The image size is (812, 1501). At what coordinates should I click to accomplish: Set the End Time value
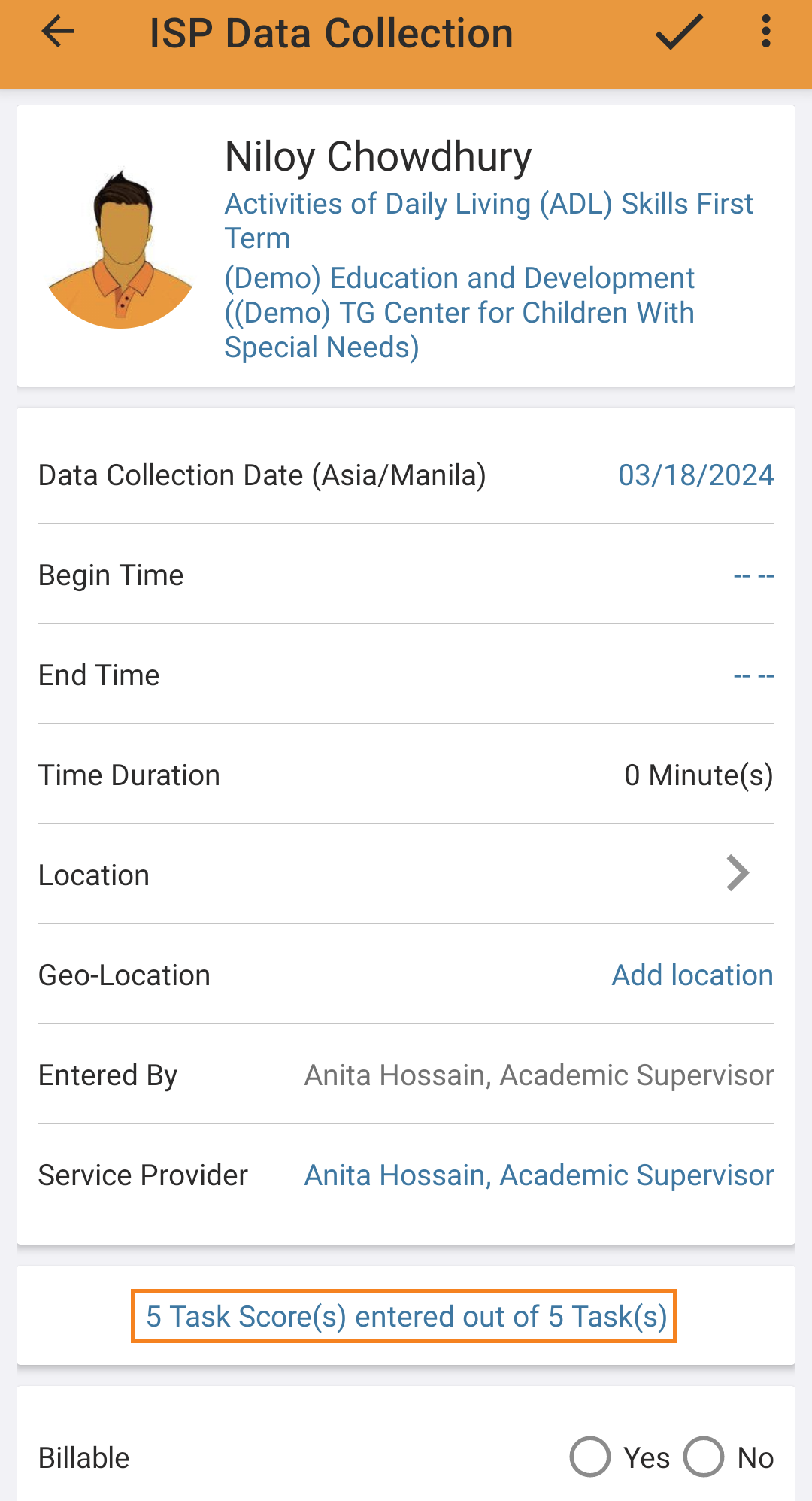(x=753, y=676)
